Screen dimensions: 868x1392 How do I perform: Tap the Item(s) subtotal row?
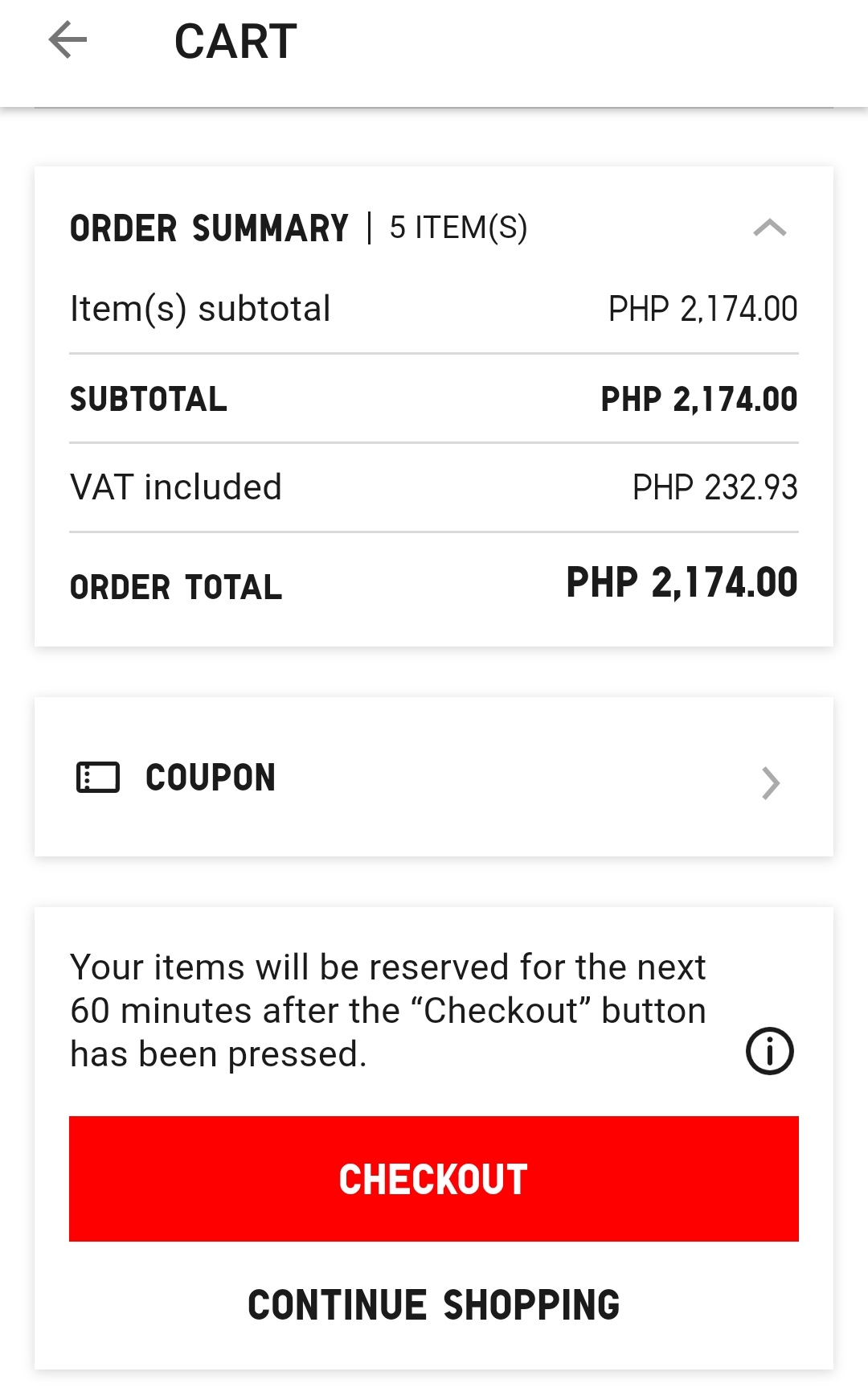(x=434, y=308)
